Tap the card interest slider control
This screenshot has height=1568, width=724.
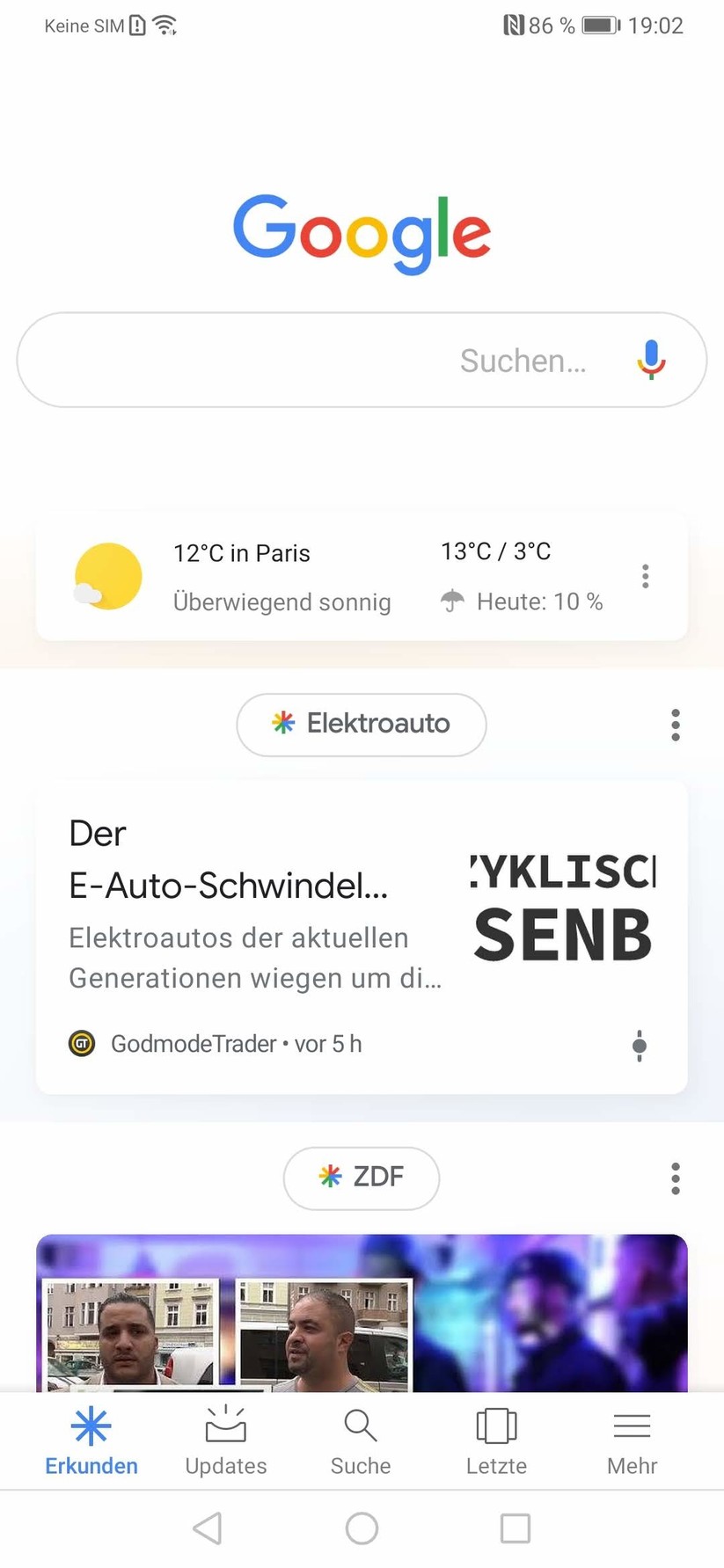(640, 1046)
